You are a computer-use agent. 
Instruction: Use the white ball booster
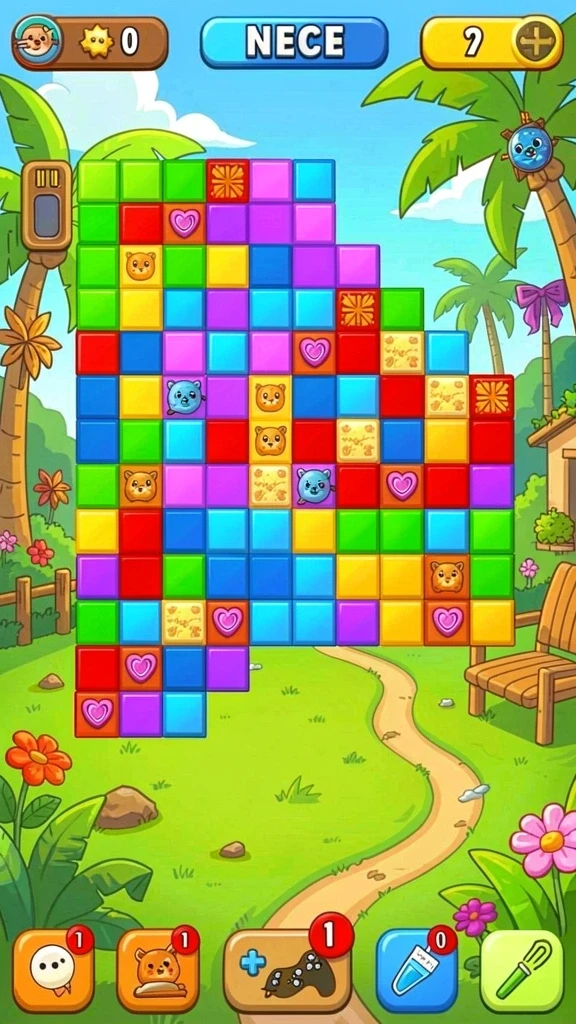(x=53, y=969)
